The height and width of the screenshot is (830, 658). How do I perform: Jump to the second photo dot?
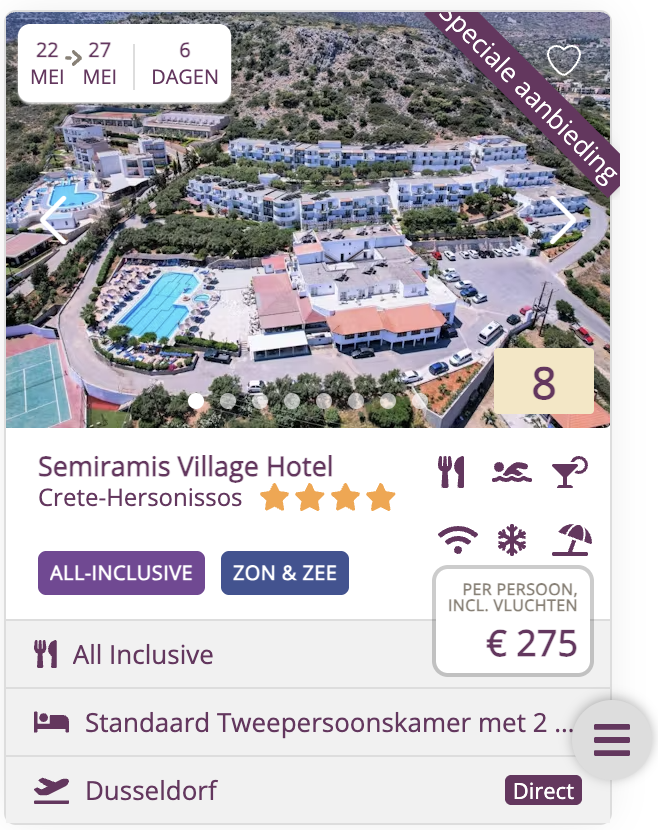228,401
